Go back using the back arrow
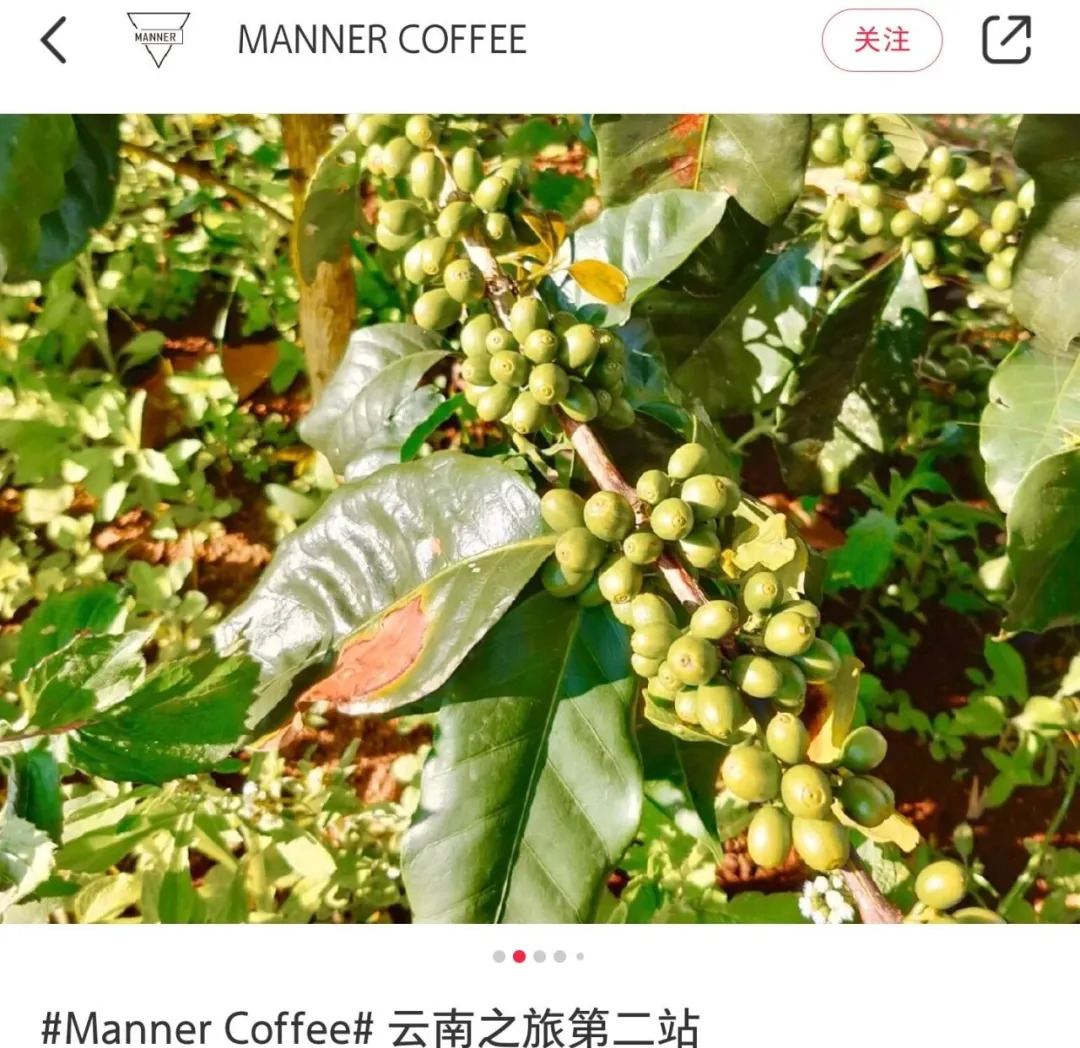 coord(54,41)
